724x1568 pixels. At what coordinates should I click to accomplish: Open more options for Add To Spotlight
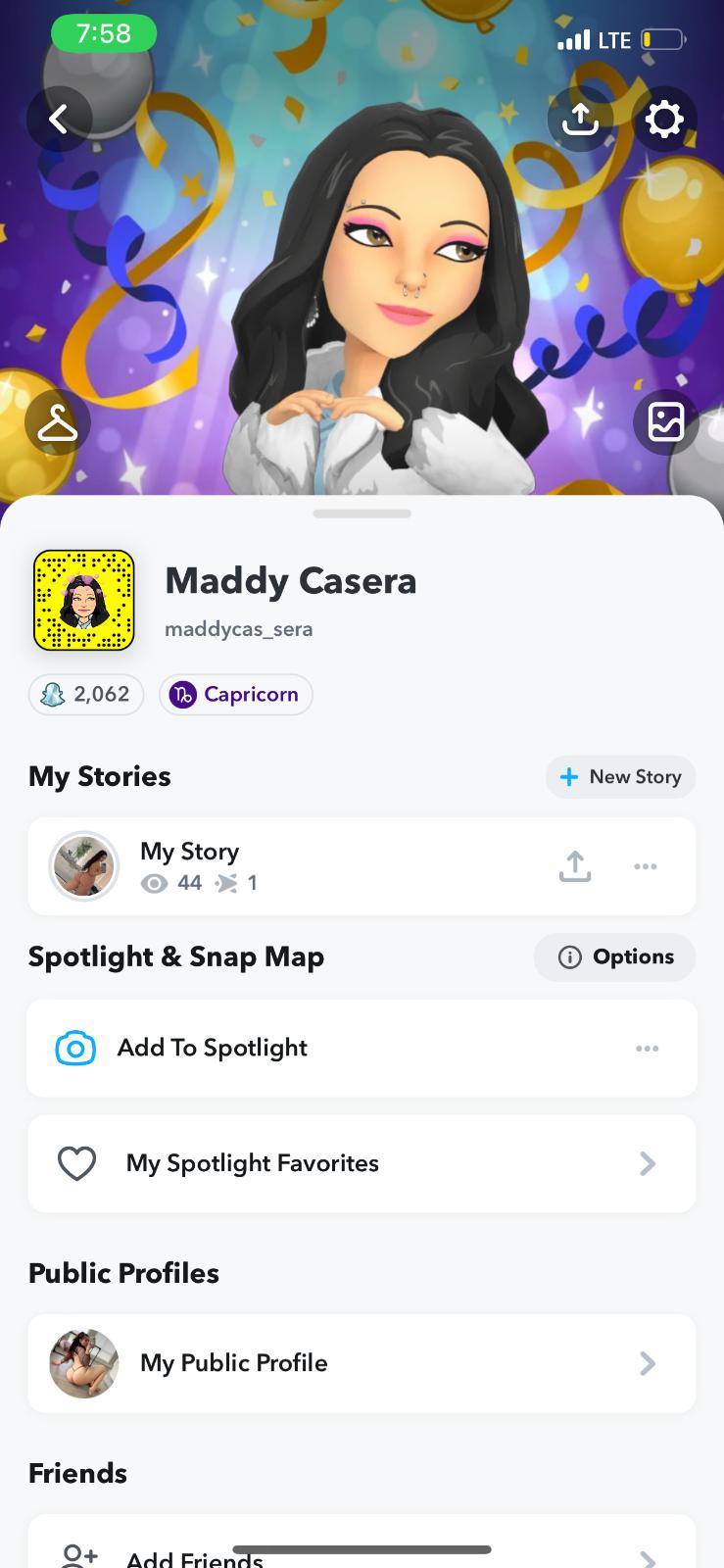(647, 1049)
